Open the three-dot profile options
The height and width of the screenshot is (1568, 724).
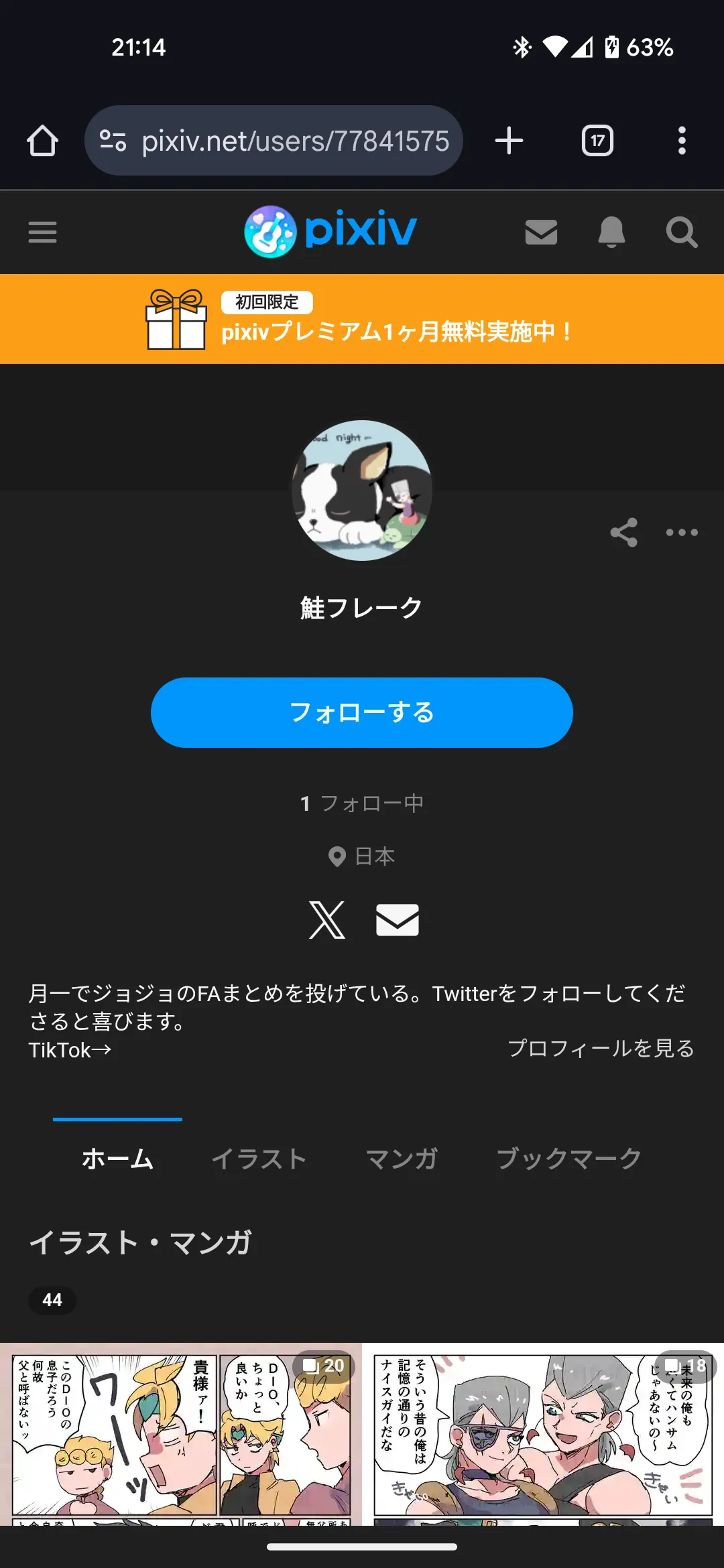click(682, 533)
